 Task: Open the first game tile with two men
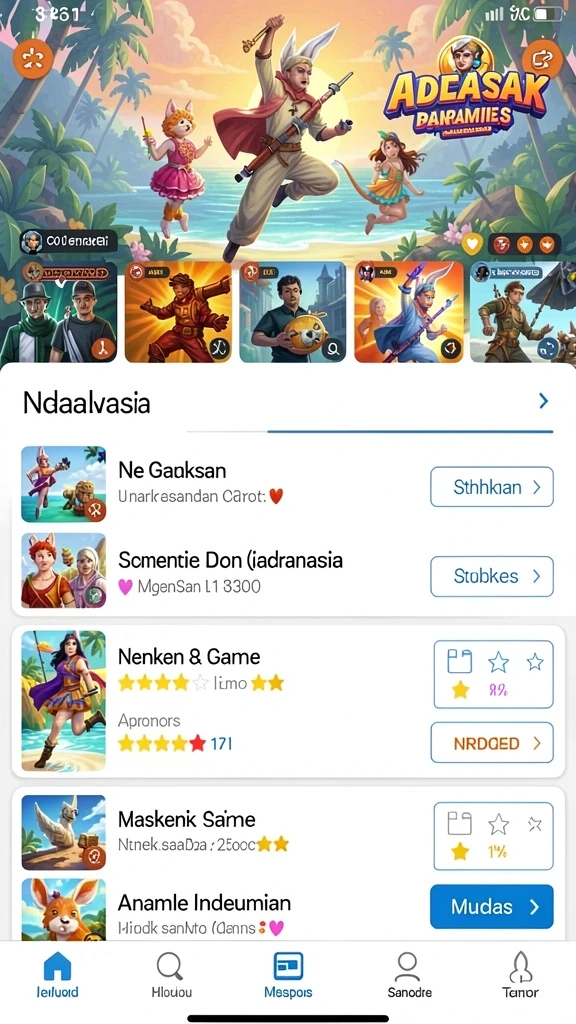click(59, 312)
